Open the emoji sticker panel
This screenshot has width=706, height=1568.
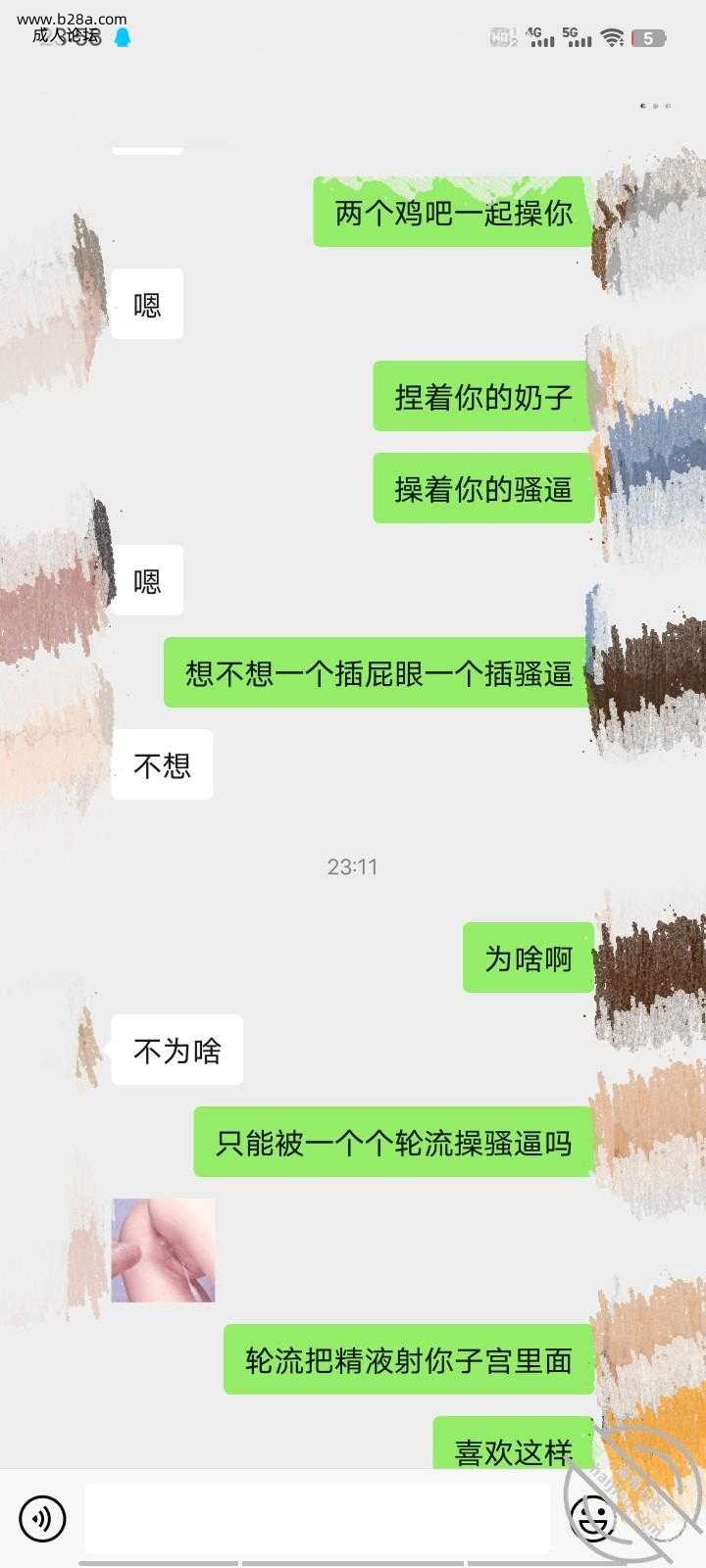[592, 1518]
